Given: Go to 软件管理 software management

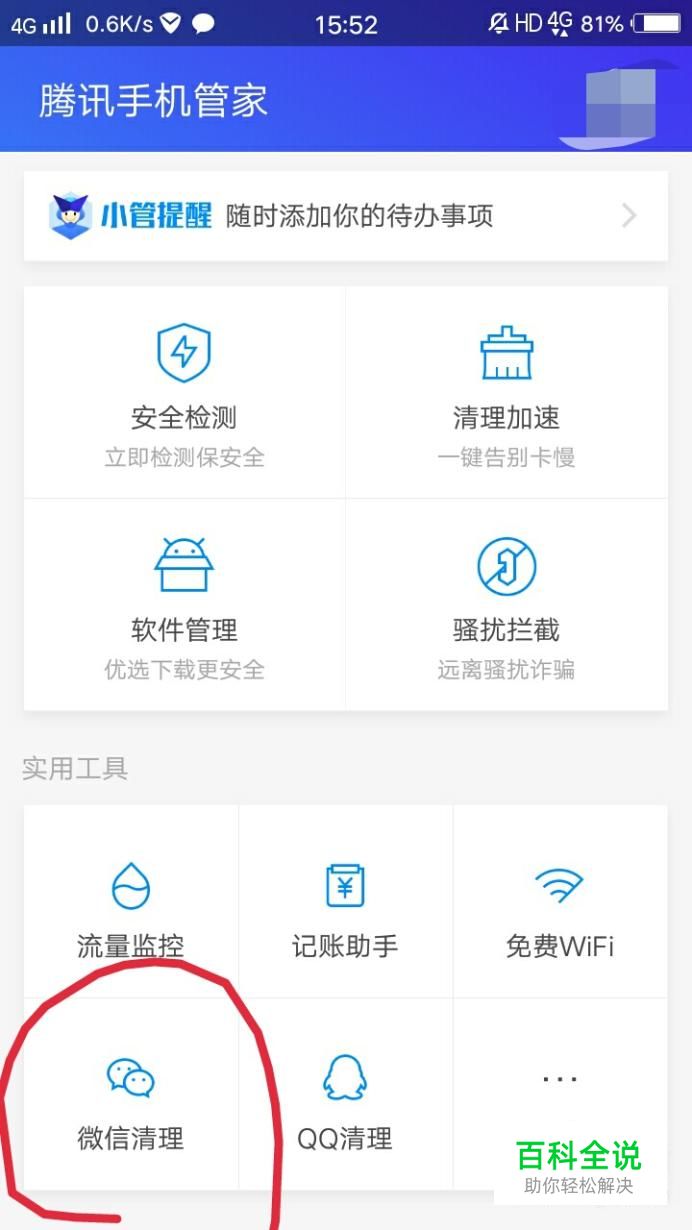Looking at the screenshot, I should [184, 604].
